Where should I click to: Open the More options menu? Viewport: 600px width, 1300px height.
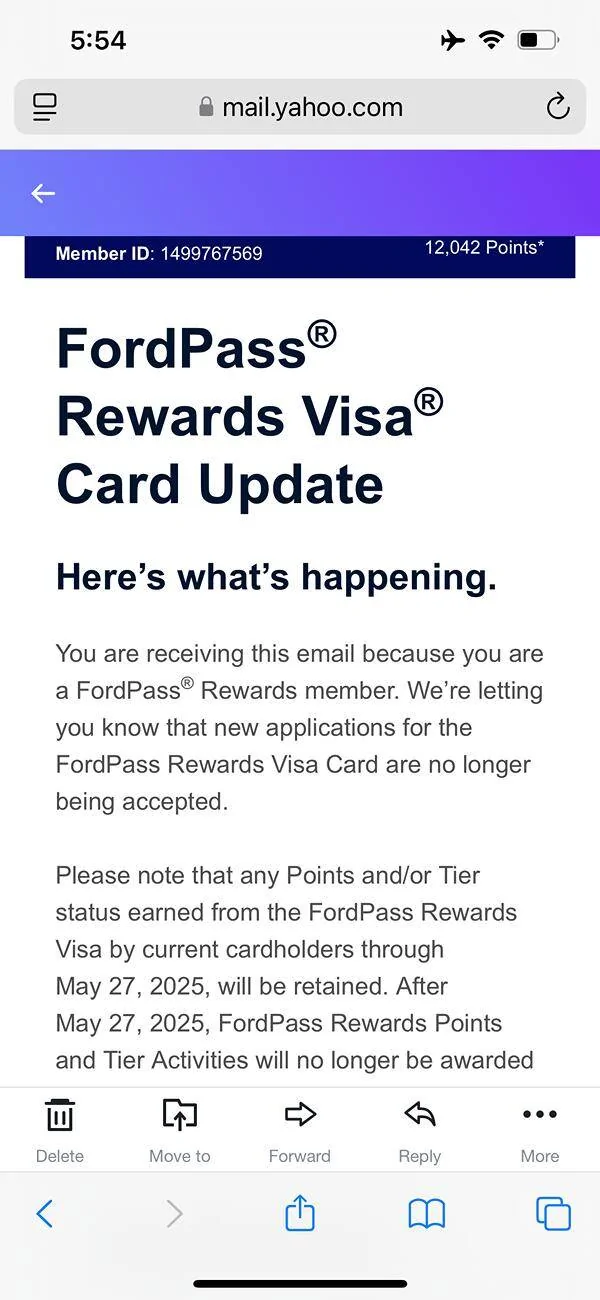tap(540, 1131)
